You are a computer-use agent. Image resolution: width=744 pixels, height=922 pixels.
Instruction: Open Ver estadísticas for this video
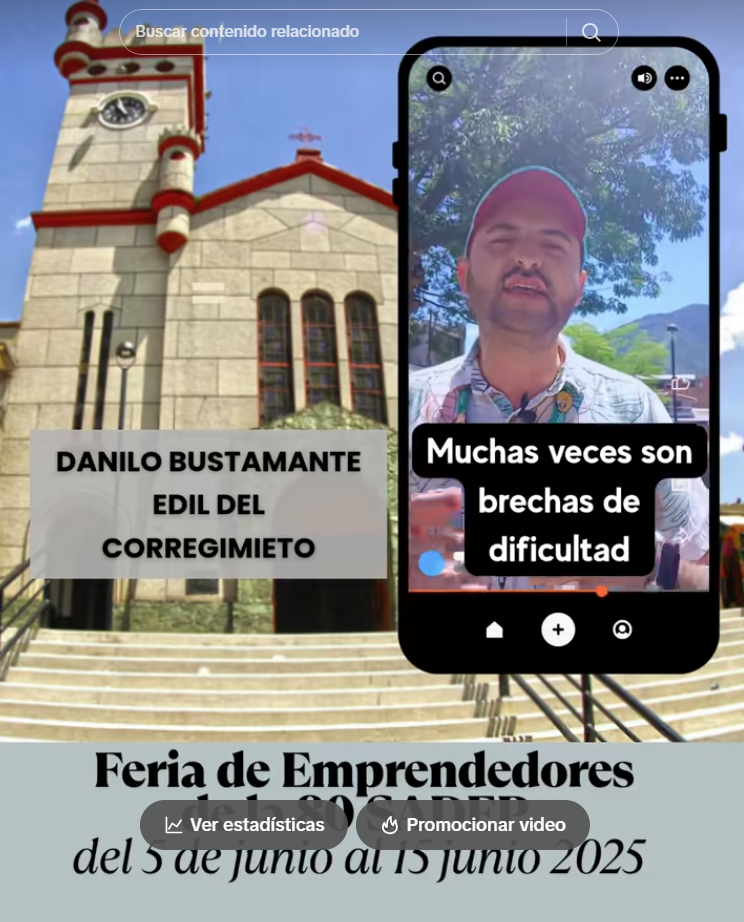[244, 825]
